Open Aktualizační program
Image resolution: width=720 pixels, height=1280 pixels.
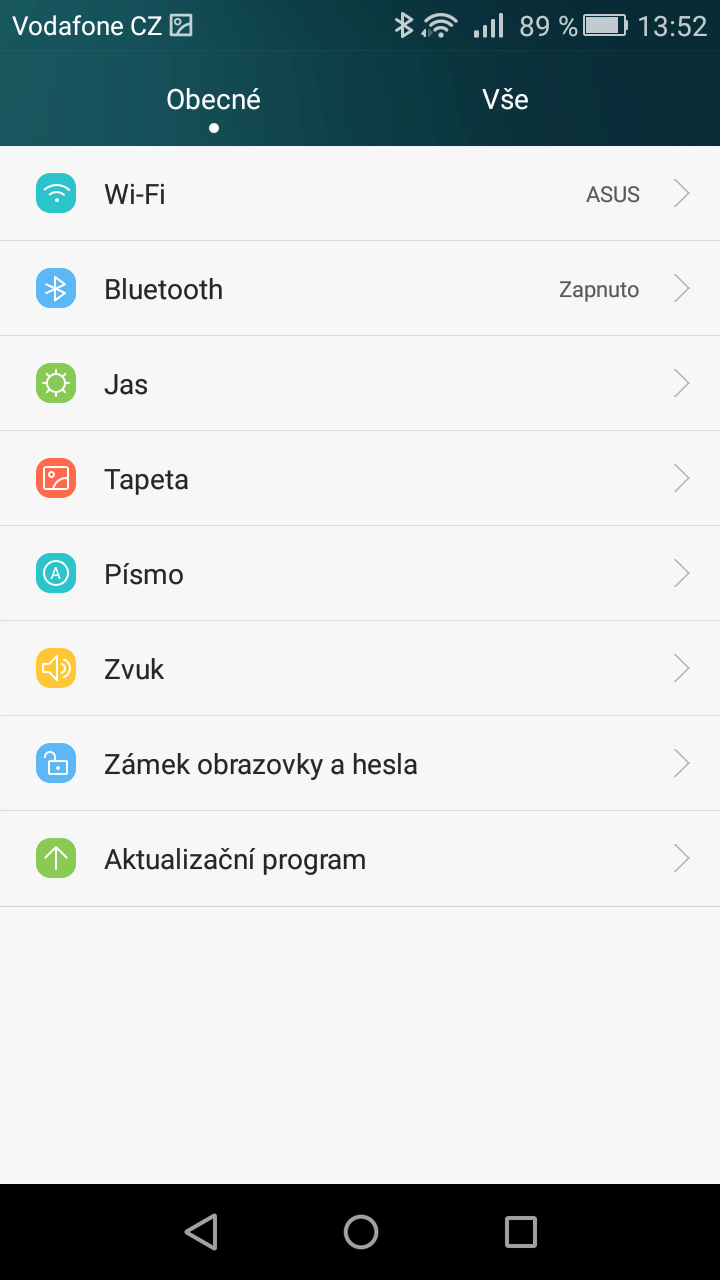(360, 858)
